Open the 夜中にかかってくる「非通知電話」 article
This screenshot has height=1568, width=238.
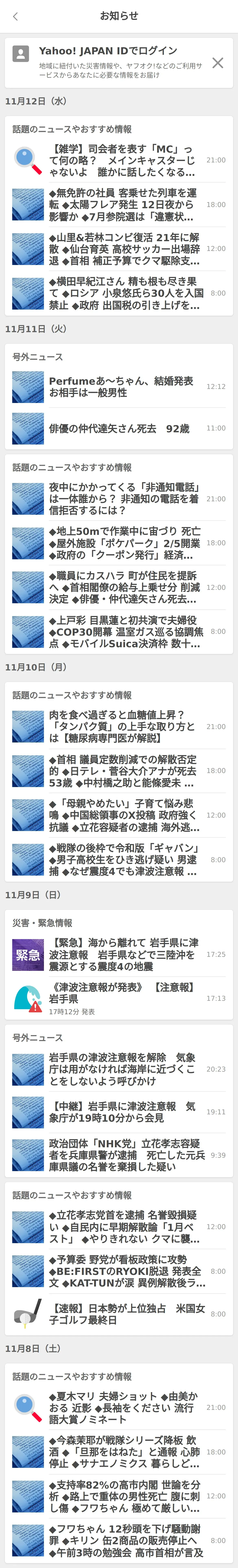click(x=122, y=498)
